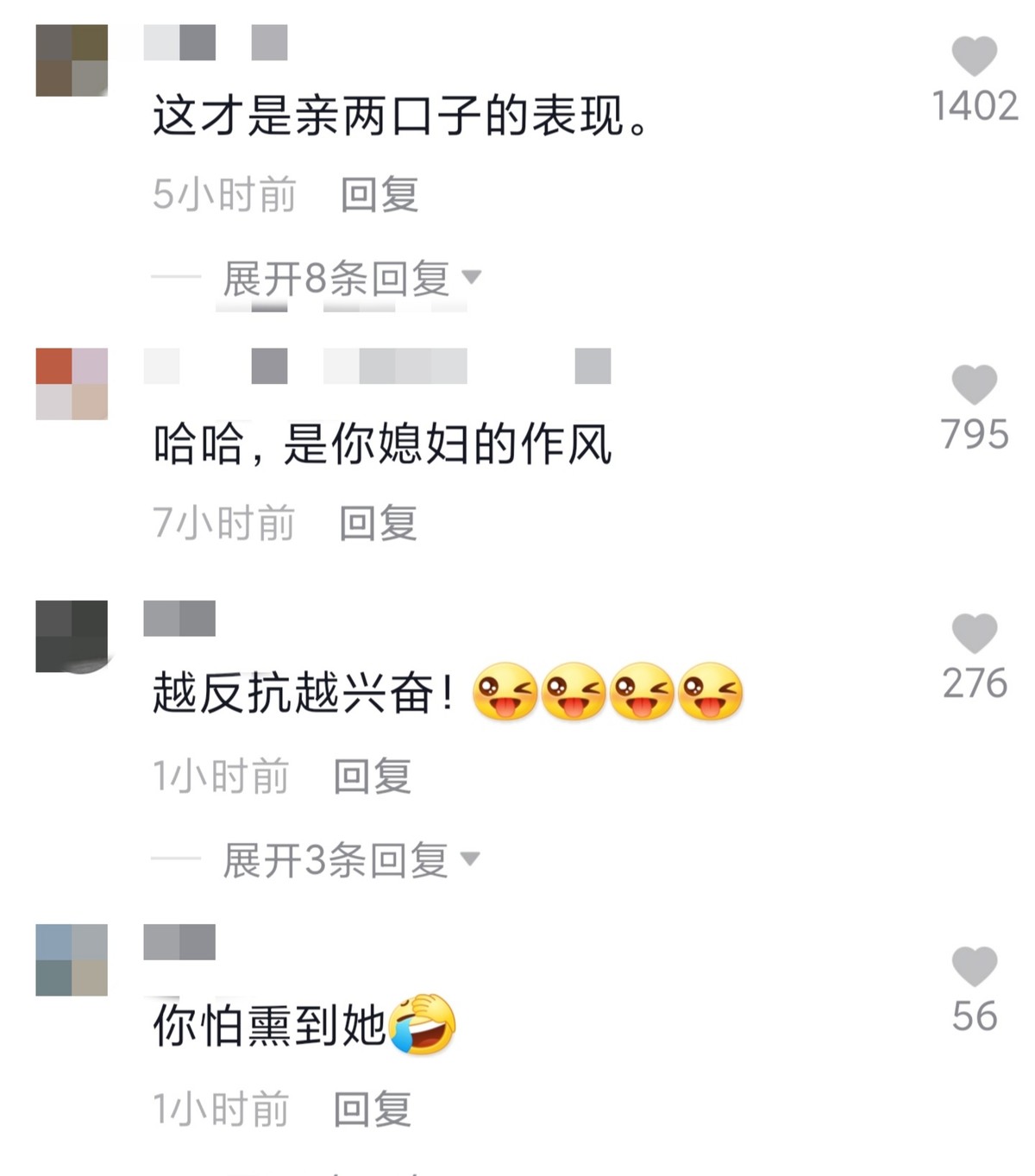Reply to the comment 越反抗越兴奋
Image resolution: width=1035 pixels, height=1176 pixels.
(372, 776)
